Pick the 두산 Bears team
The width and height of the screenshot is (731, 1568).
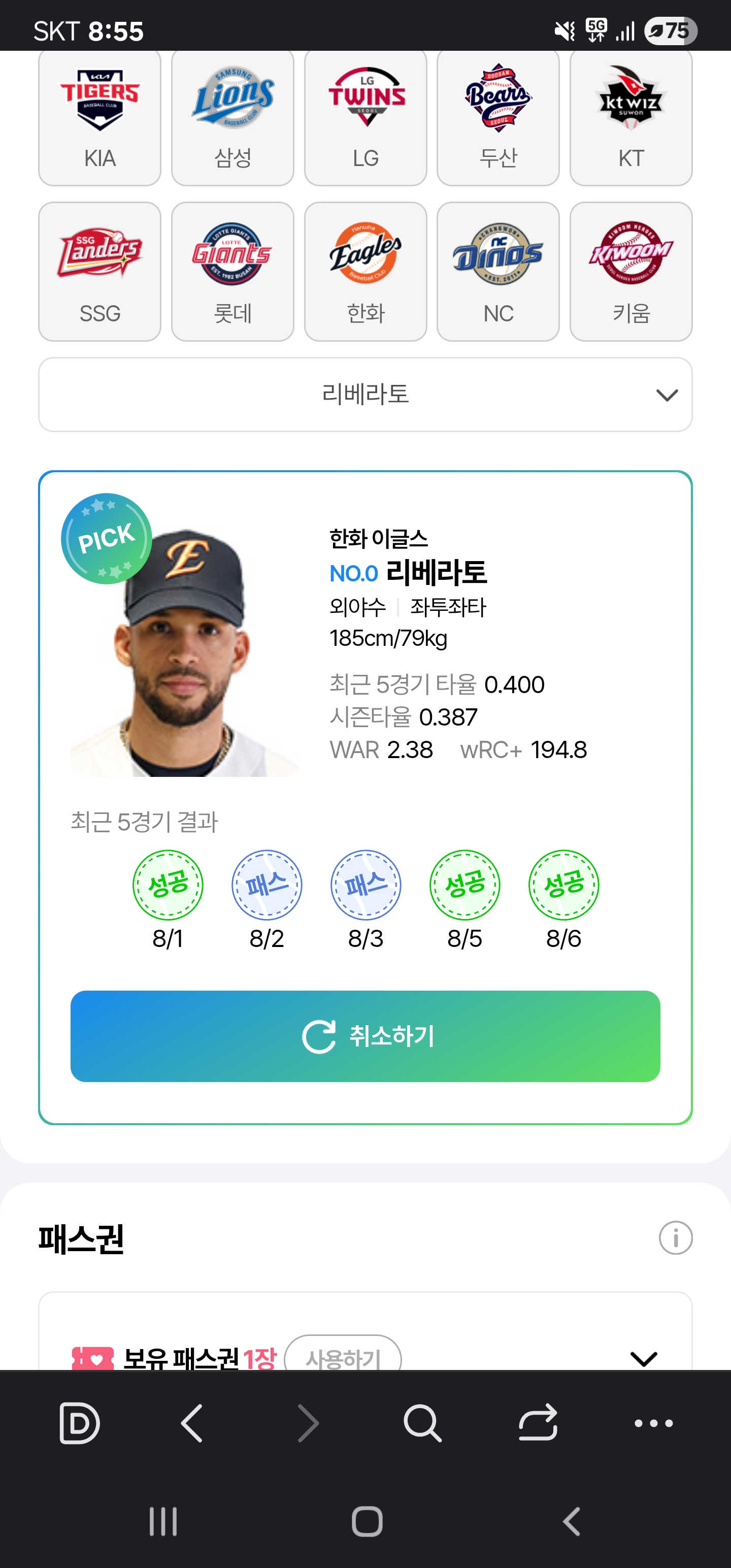[499, 118]
